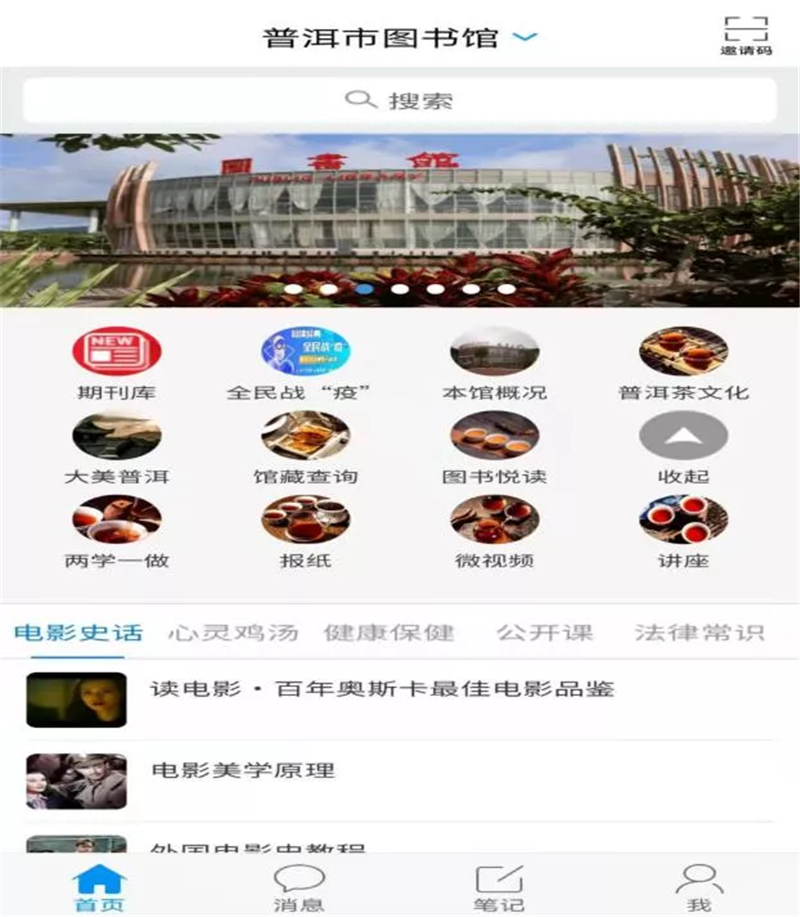Expand the 普洱市图书馆 library dropdown

click(x=525, y=38)
